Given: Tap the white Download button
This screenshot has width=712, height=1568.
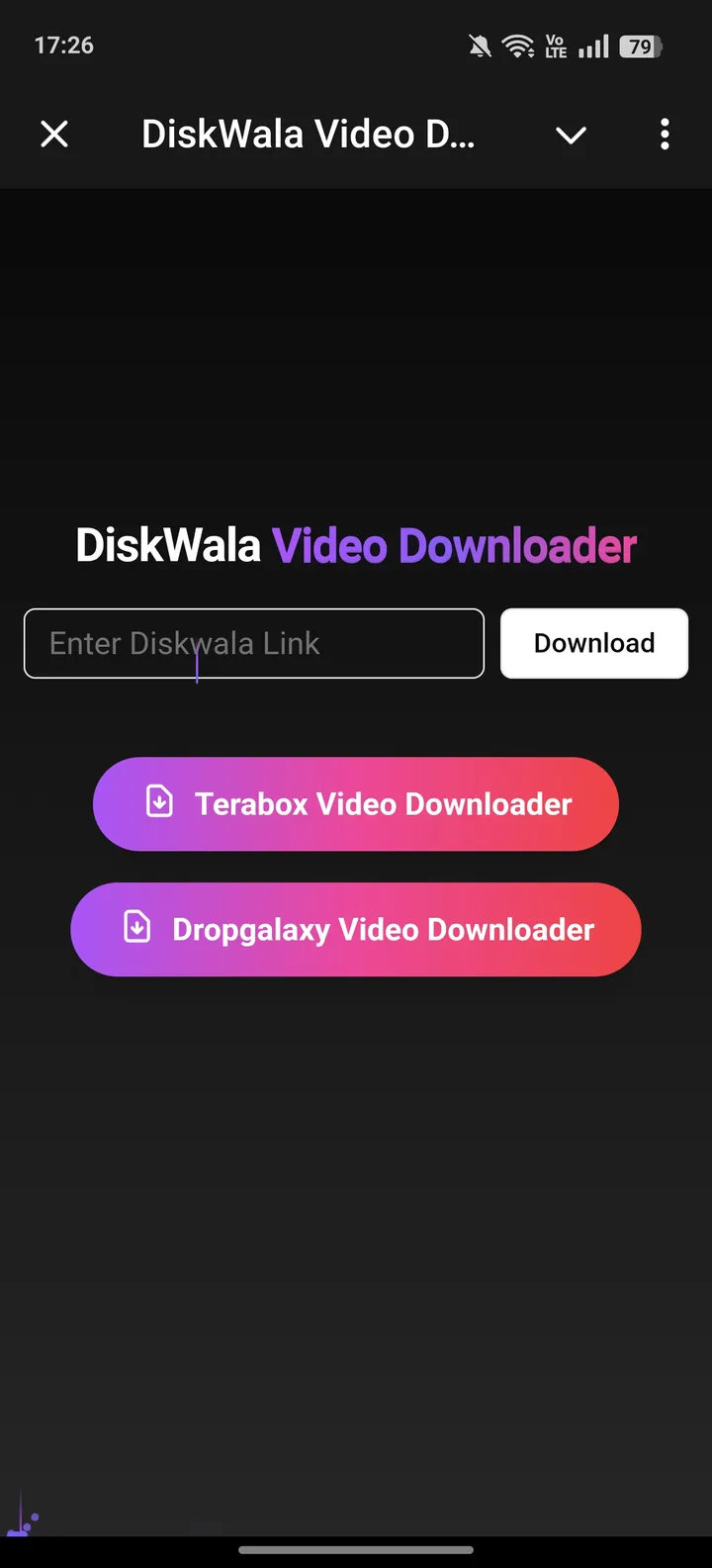Looking at the screenshot, I should pyautogui.click(x=593, y=643).
